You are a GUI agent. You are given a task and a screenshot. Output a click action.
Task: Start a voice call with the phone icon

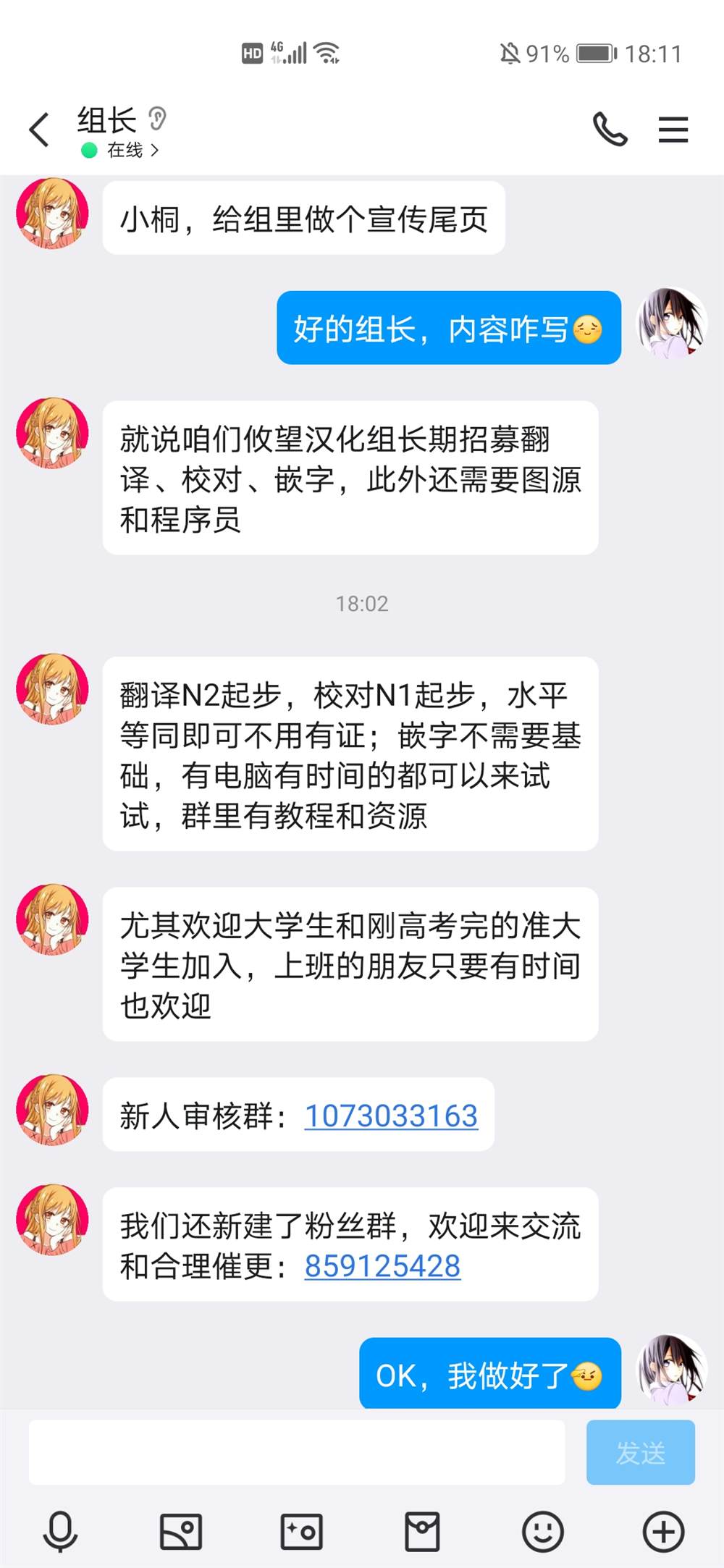click(x=610, y=129)
